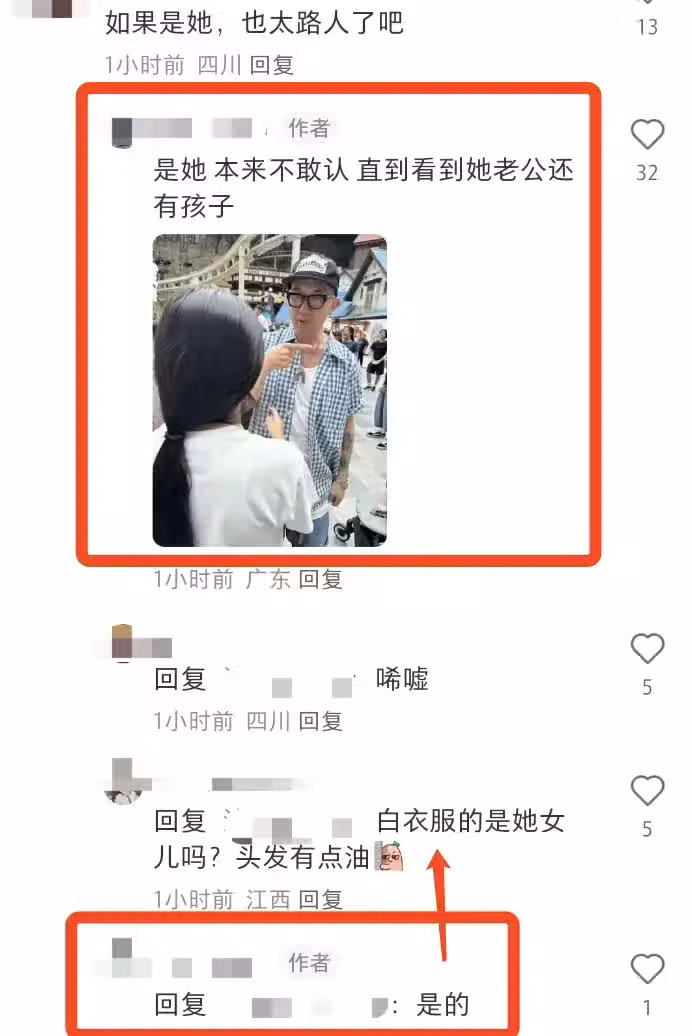
Task: Like the author's comment with the photo
Action: (647, 135)
